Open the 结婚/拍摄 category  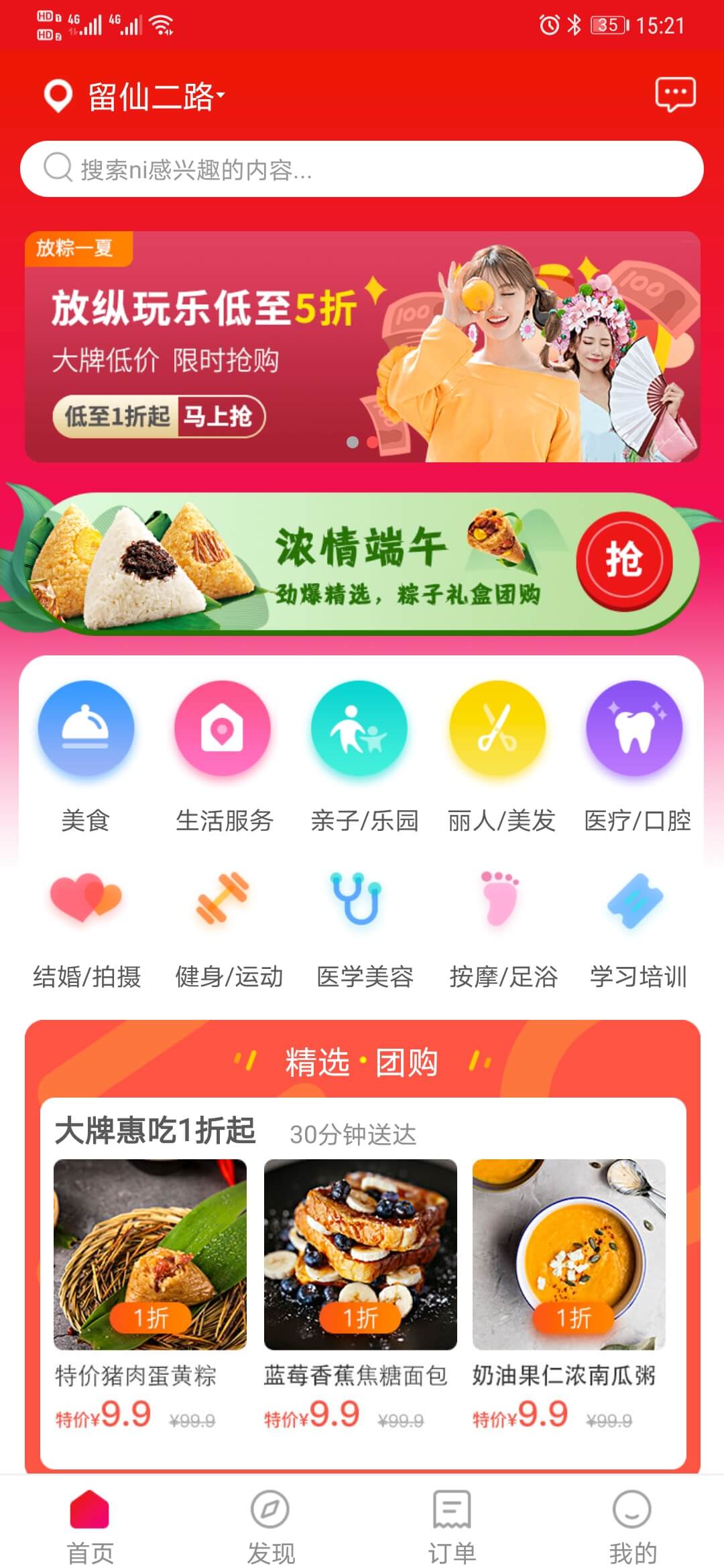coord(86,925)
